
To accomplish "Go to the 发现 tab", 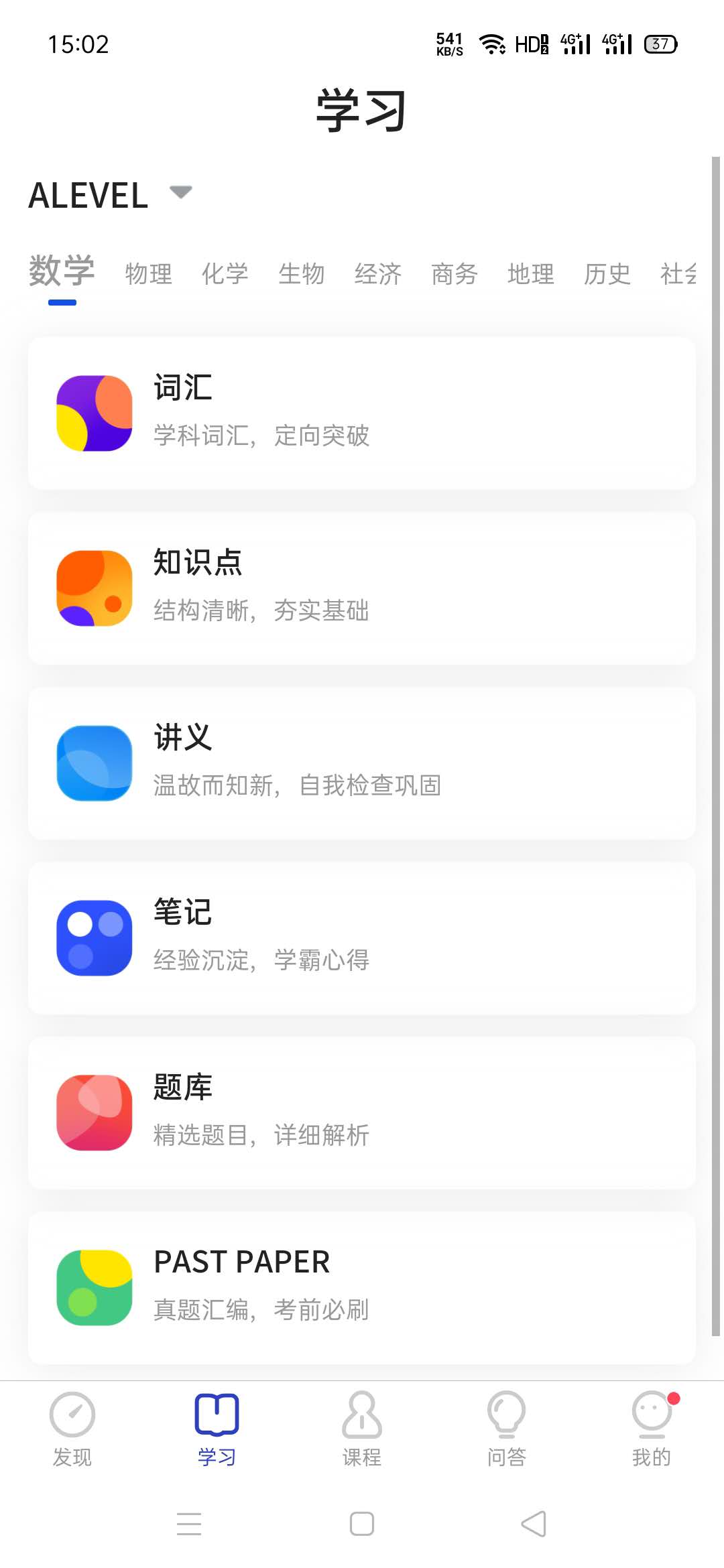I will pos(72,1429).
